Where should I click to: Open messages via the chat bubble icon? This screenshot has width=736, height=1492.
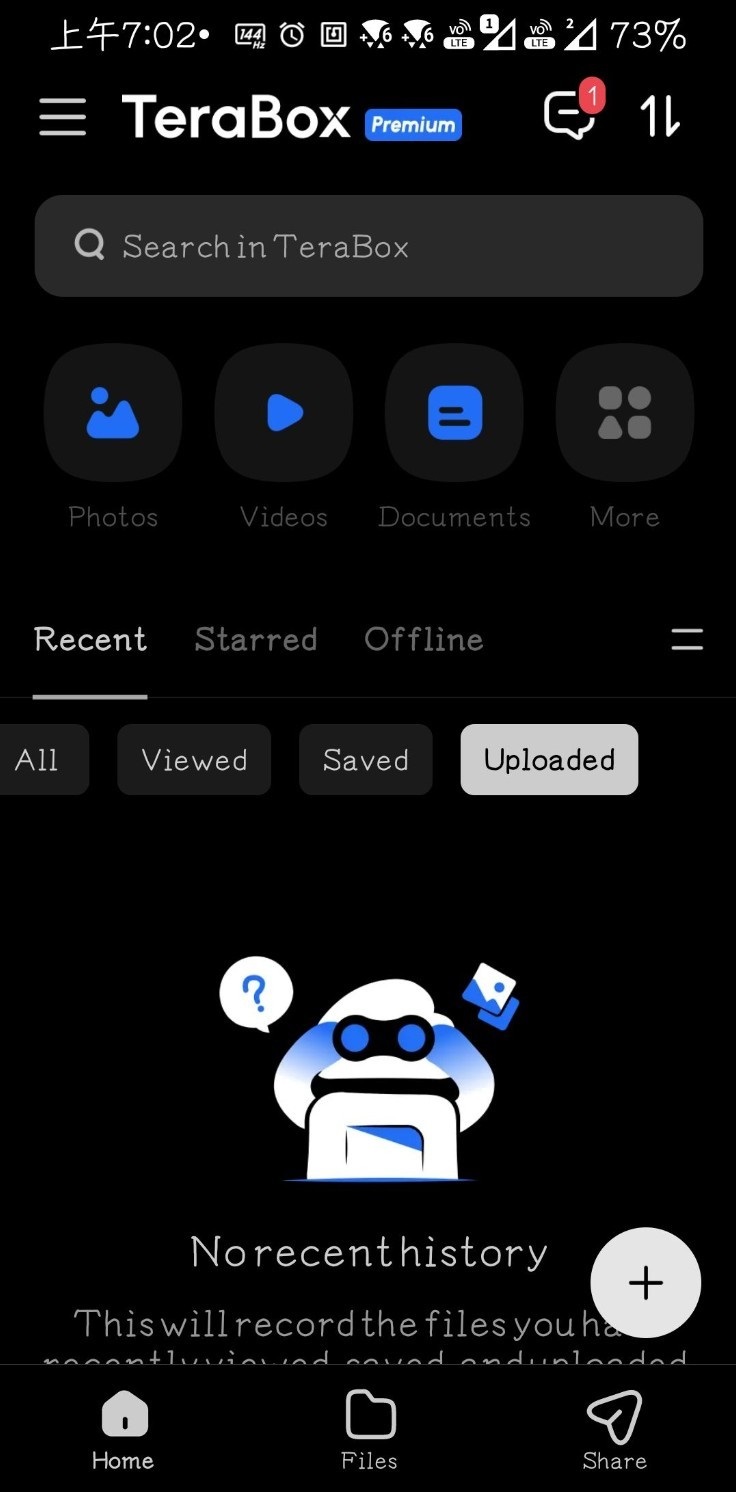coord(570,117)
